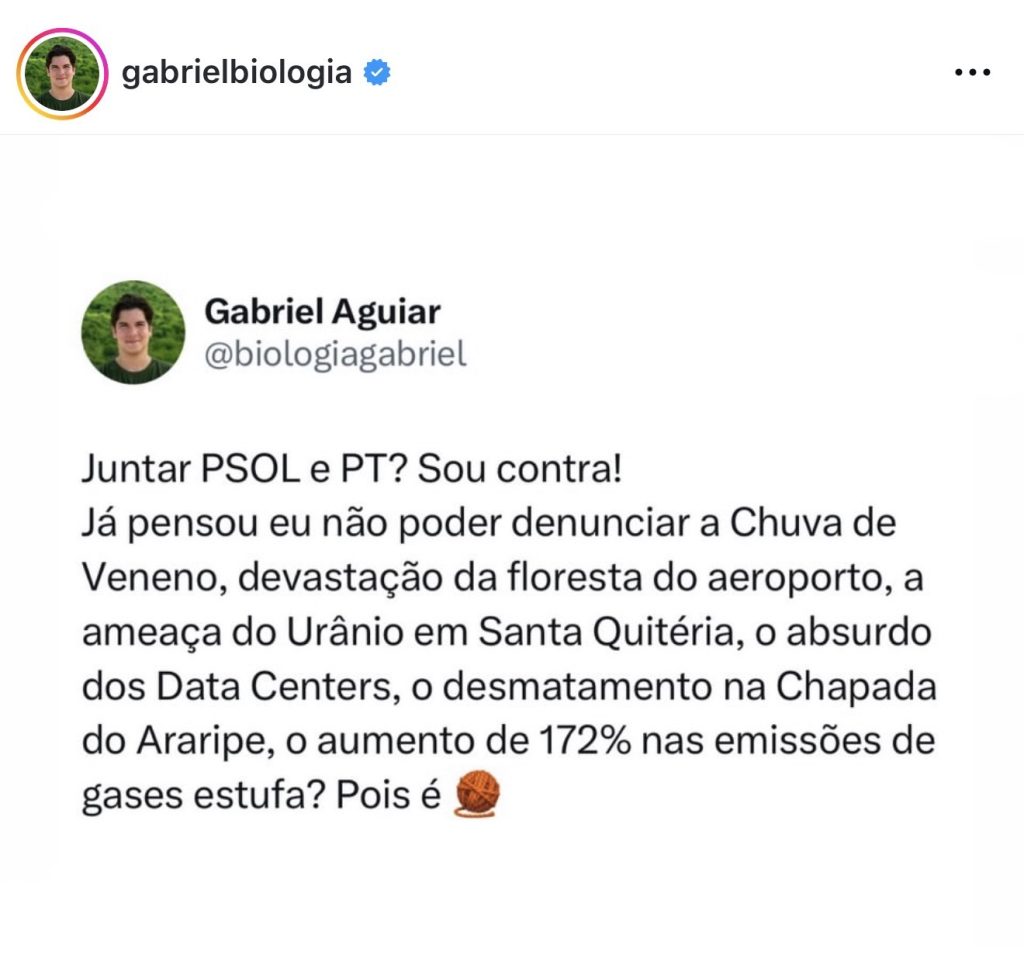
Task: Open the post's three-dot options menu
Action: [971, 74]
